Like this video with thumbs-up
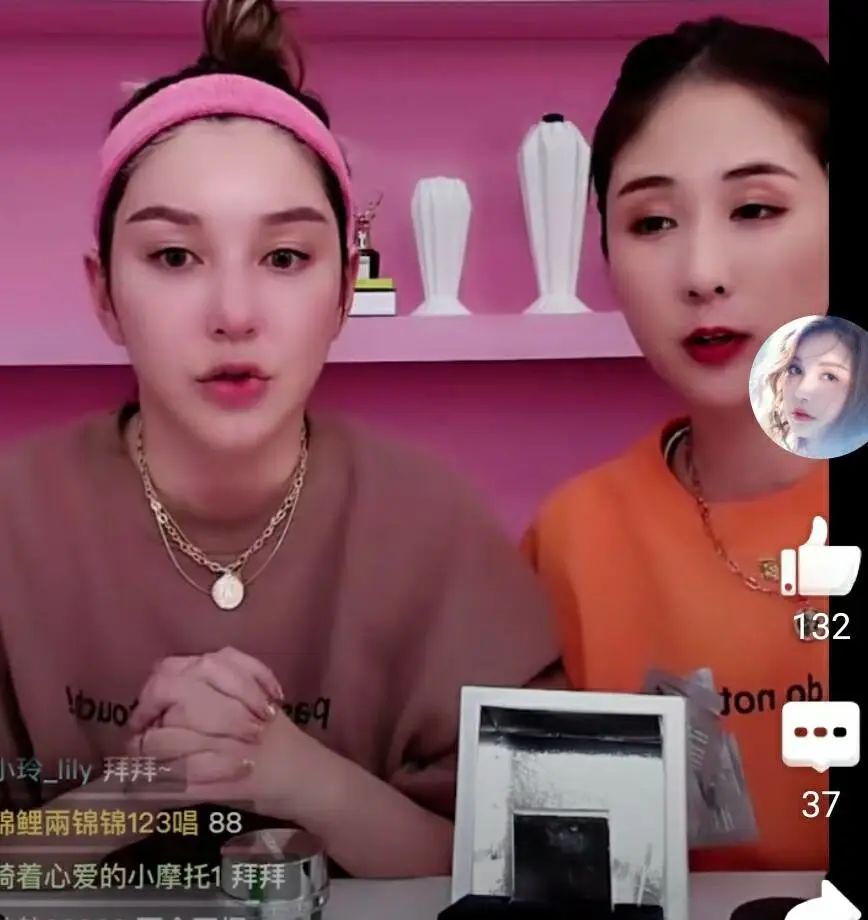This screenshot has width=868, height=920. pyautogui.click(x=820, y=562)
